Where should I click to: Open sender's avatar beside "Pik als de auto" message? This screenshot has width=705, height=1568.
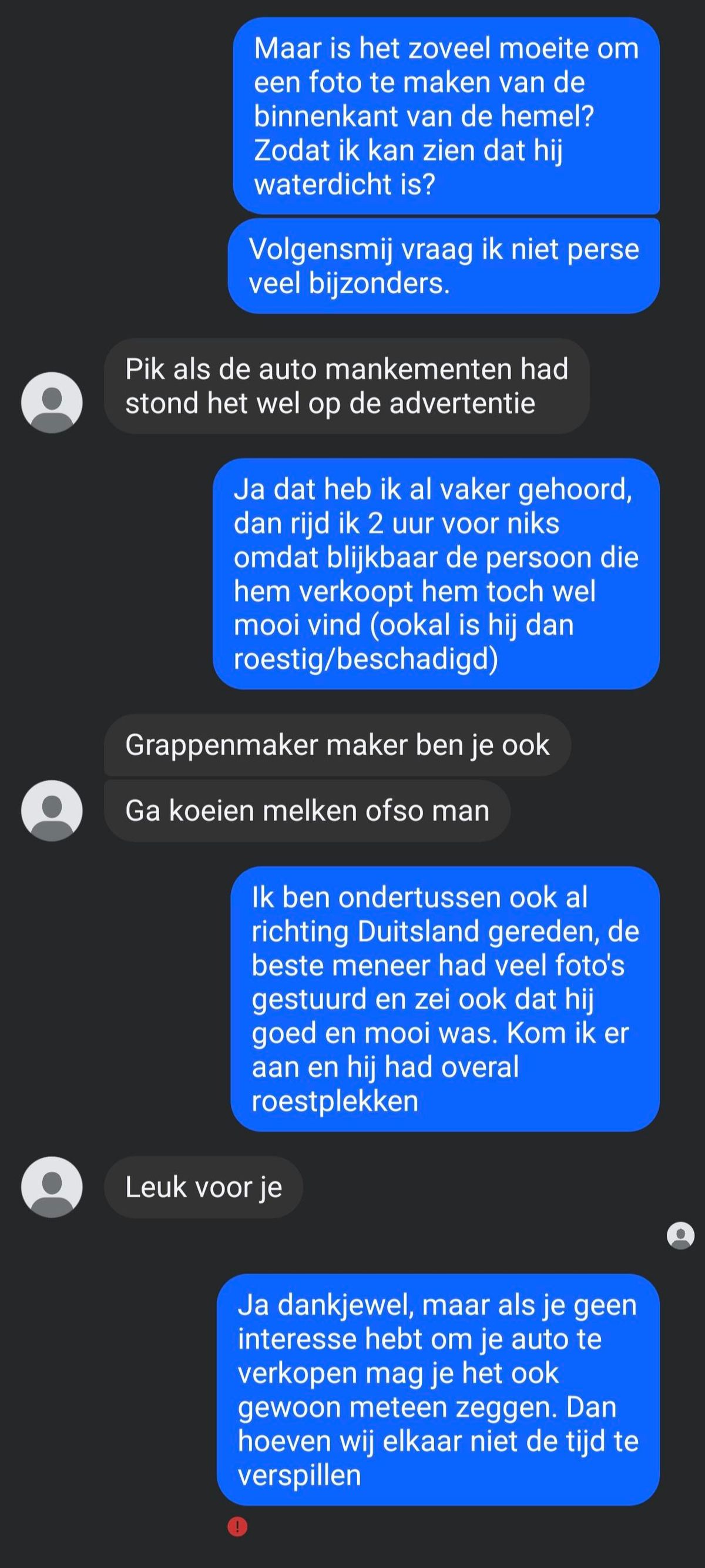click(x=52, y=403)
